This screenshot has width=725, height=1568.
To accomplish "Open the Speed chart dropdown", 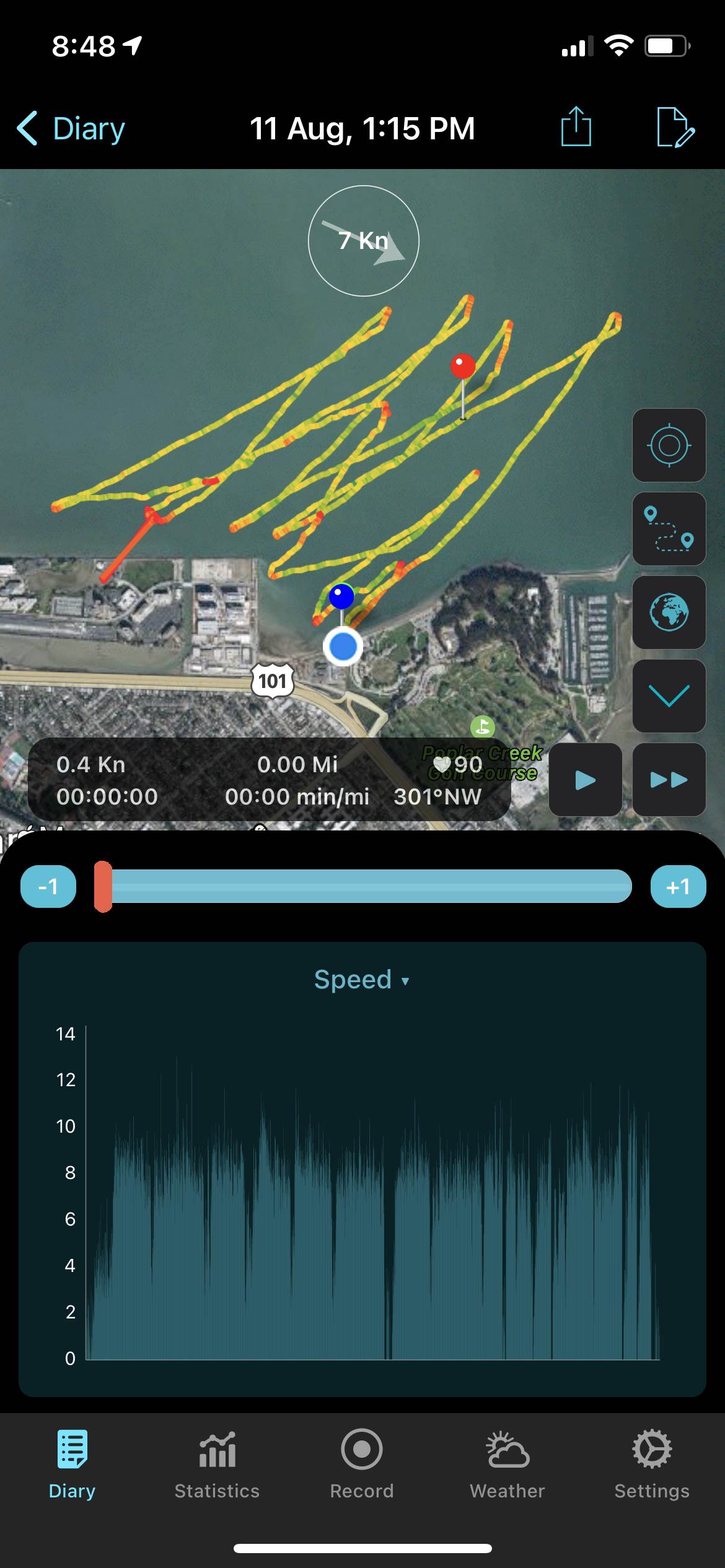I will pyautogui.click(x=362, y=980).
